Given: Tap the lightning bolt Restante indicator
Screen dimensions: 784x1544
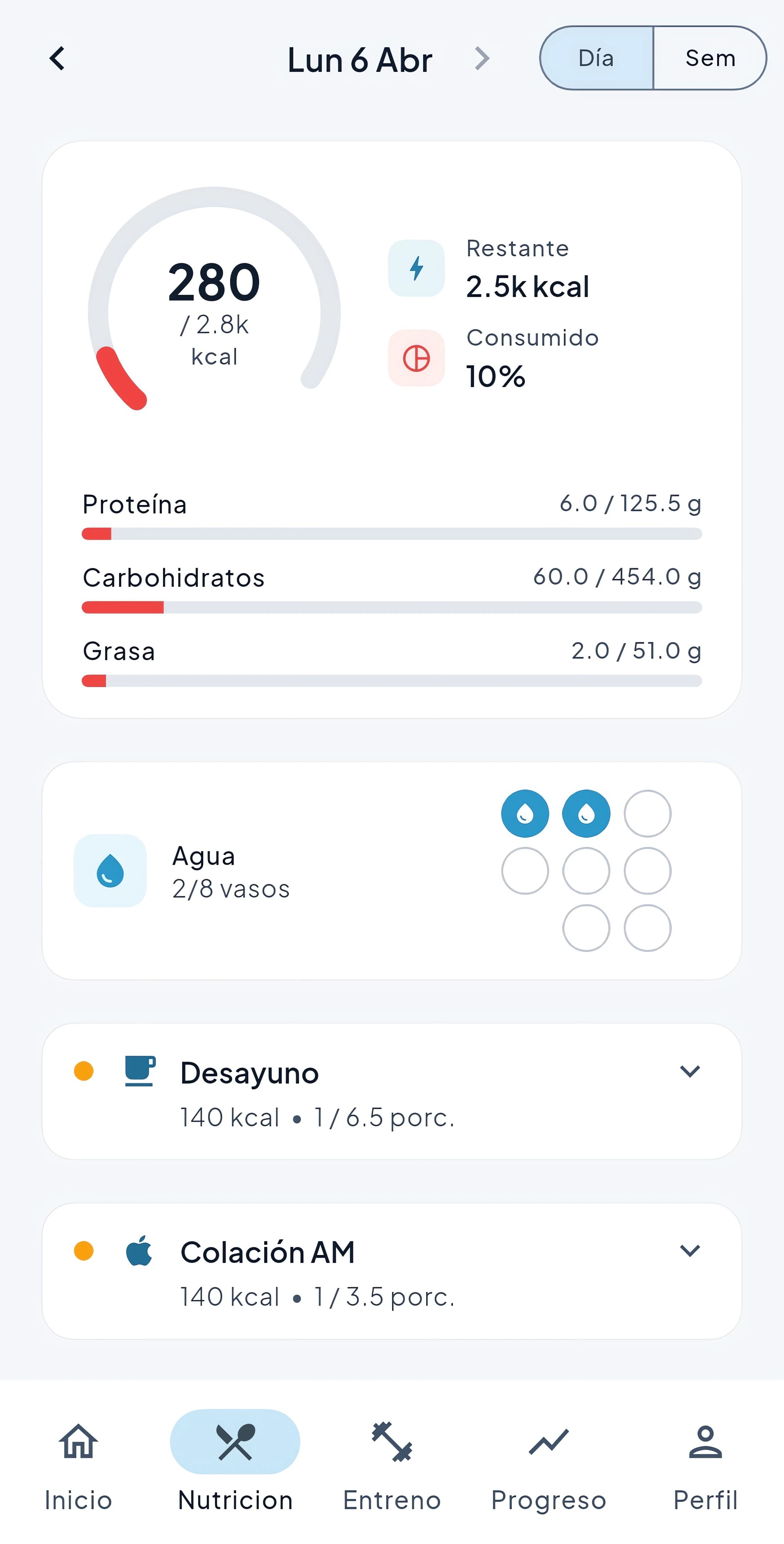Looking at the screenshot, I should (416, 268).
